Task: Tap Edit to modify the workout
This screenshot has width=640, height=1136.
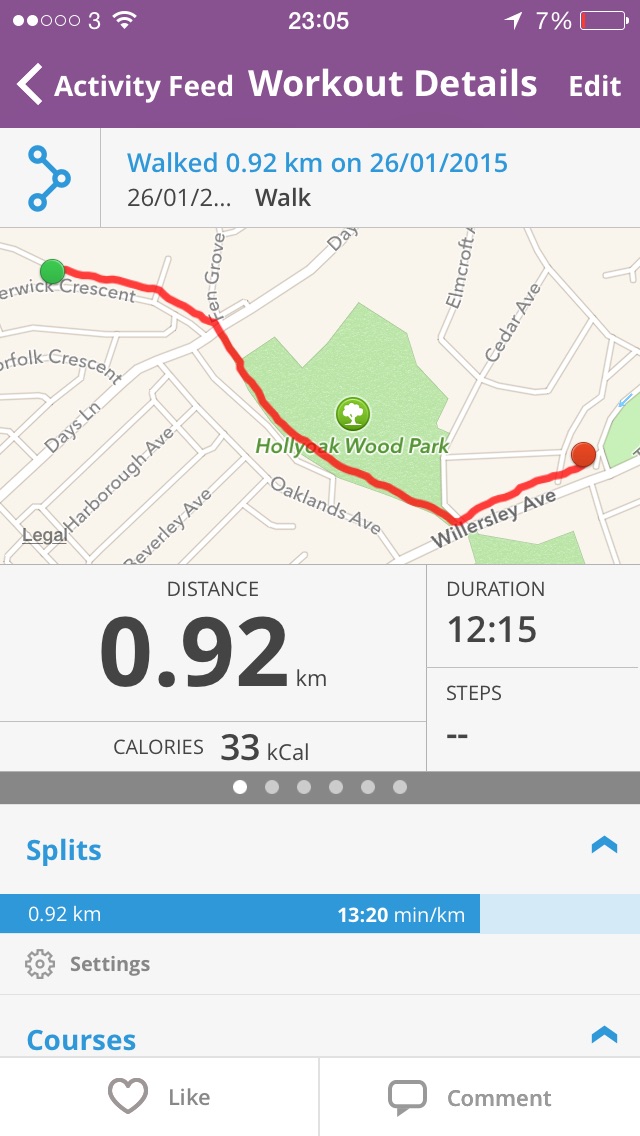Action: pos(595,86)
